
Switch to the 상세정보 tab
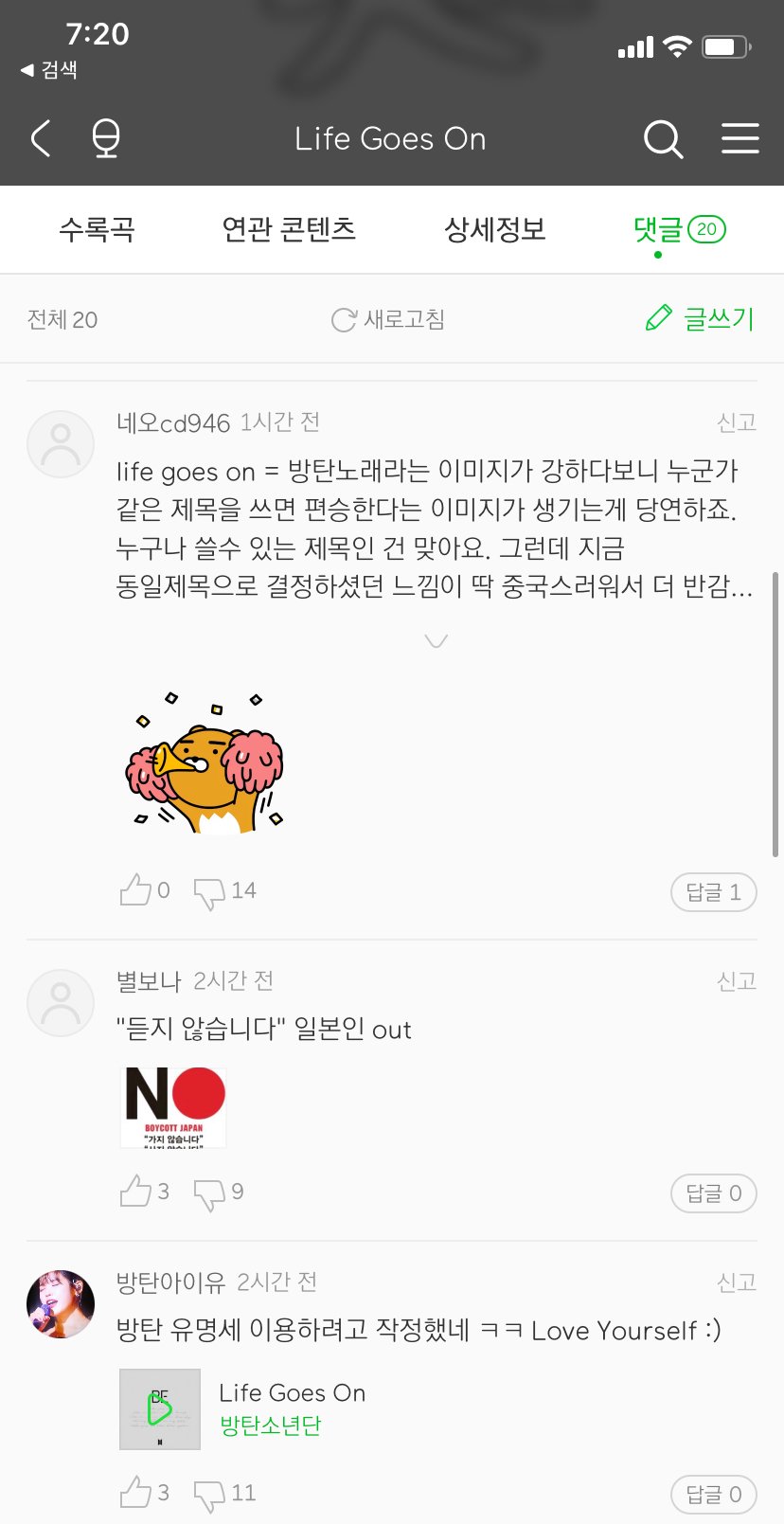coord(495,229)
